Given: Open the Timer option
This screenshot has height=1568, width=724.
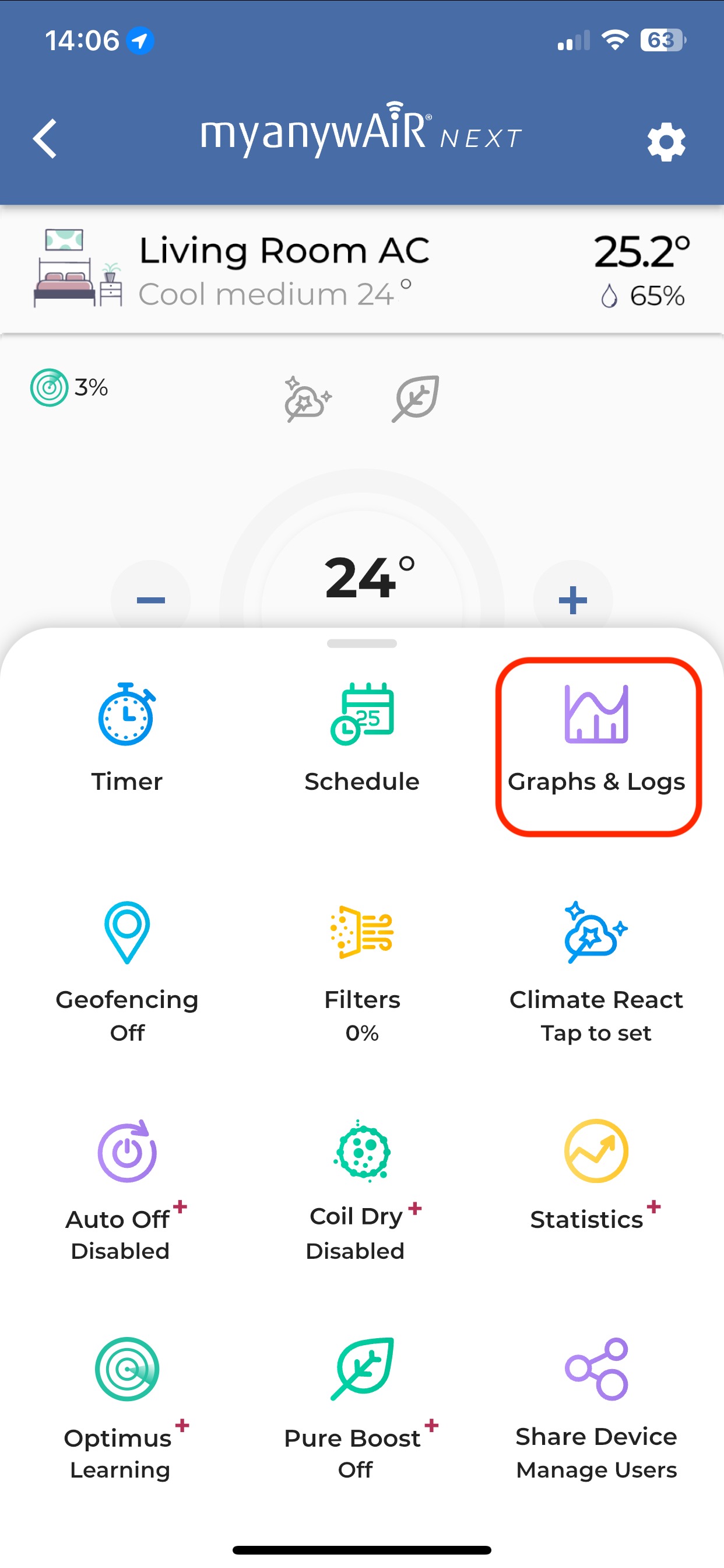Looking at the screenshot, I should pos(126,738).
